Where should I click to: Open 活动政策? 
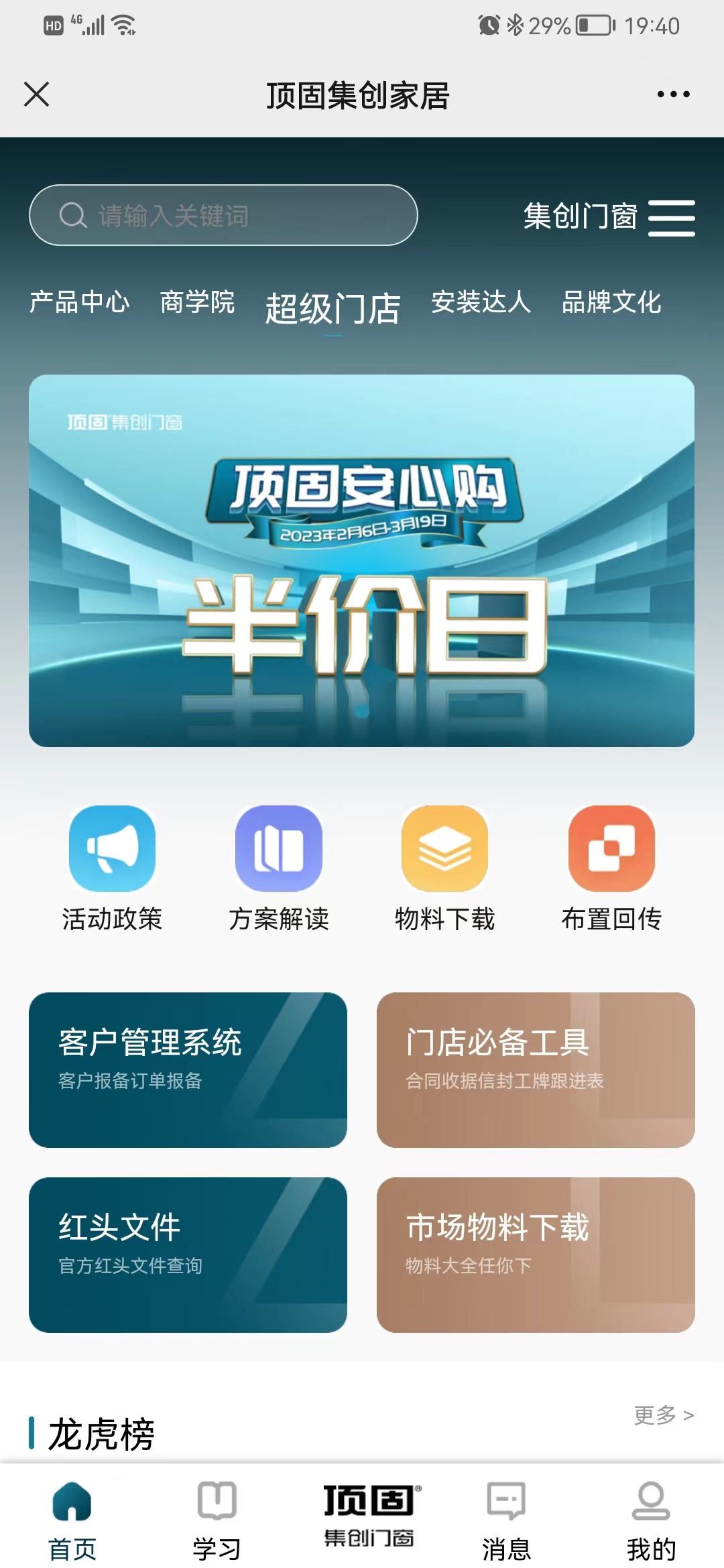[x=112, y=868]
